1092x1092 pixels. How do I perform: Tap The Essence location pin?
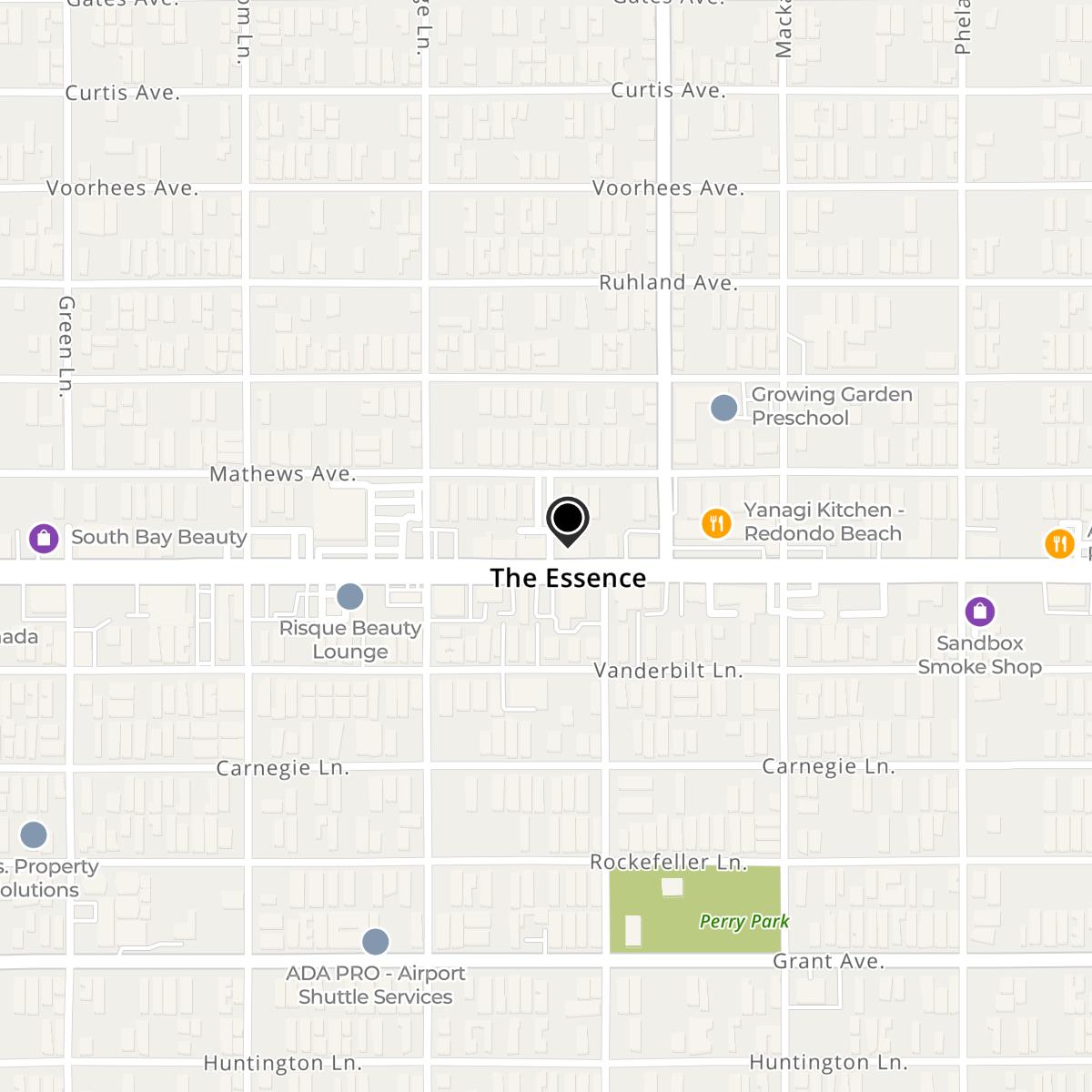pyautogui.click(x=568, y=521)
